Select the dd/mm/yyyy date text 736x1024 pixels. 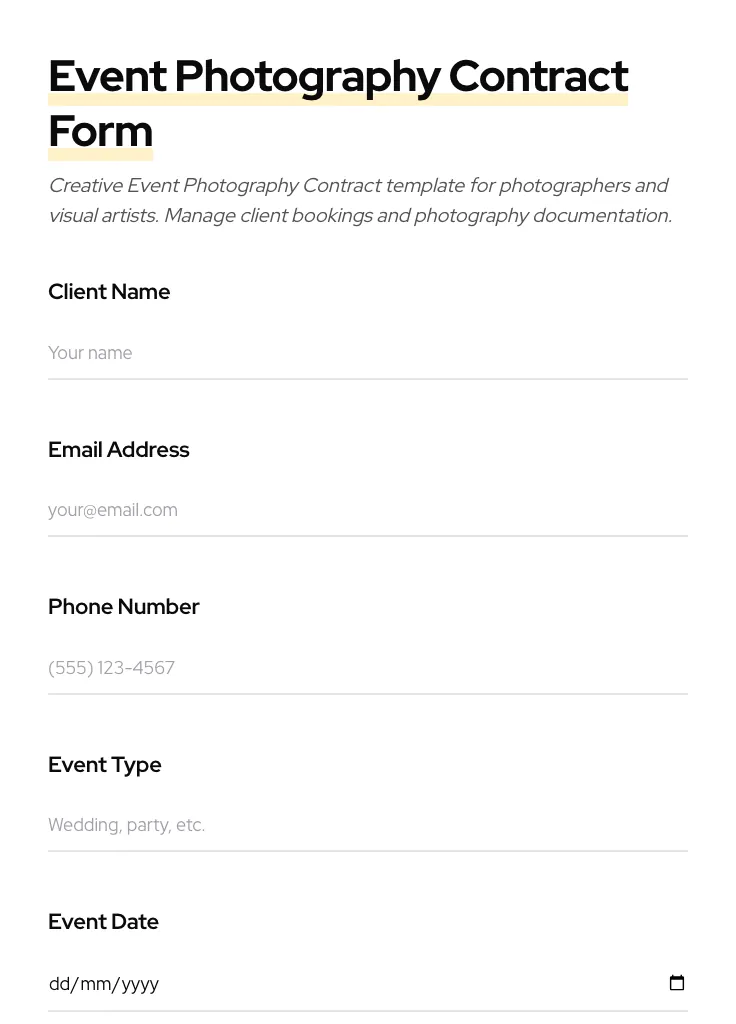[x=104, y=983]
